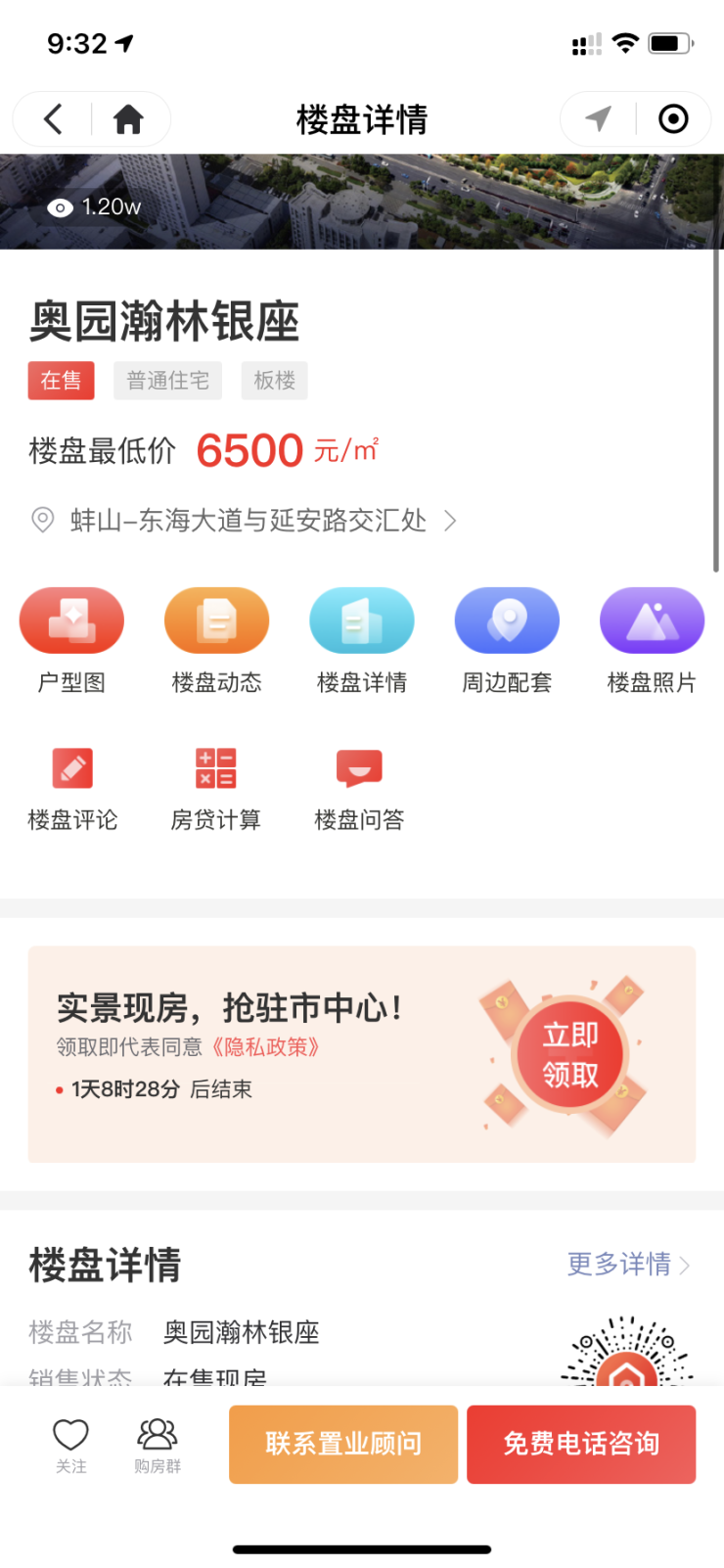Tap the mini-program close circle icon

(672, 119)
